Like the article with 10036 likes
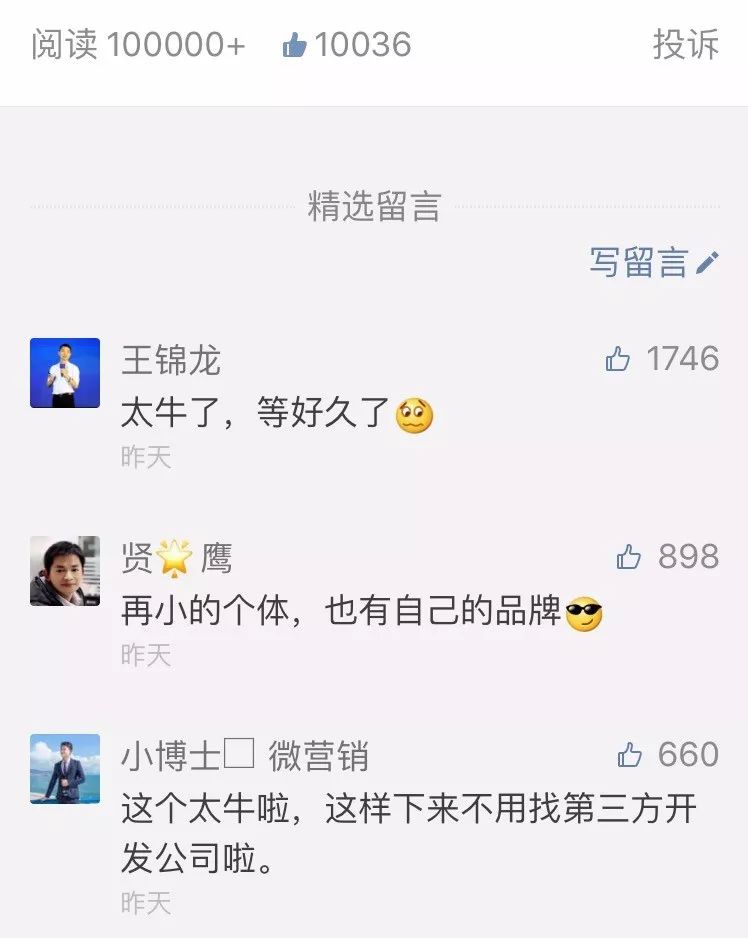The image size is (748, 938). (x=295, y=45)
